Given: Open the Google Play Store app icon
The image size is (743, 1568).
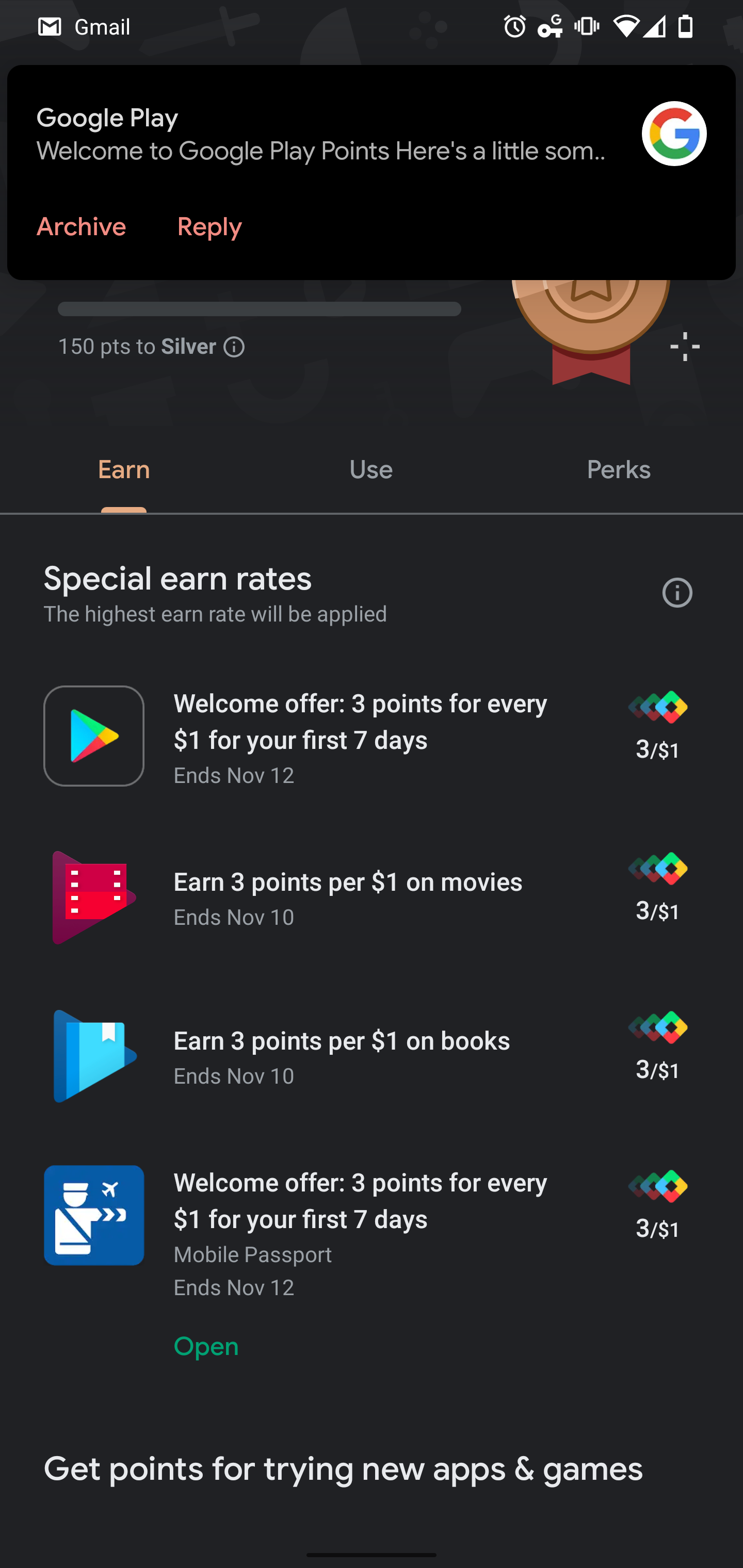Looking at the screenshot, I should point(94,736).
